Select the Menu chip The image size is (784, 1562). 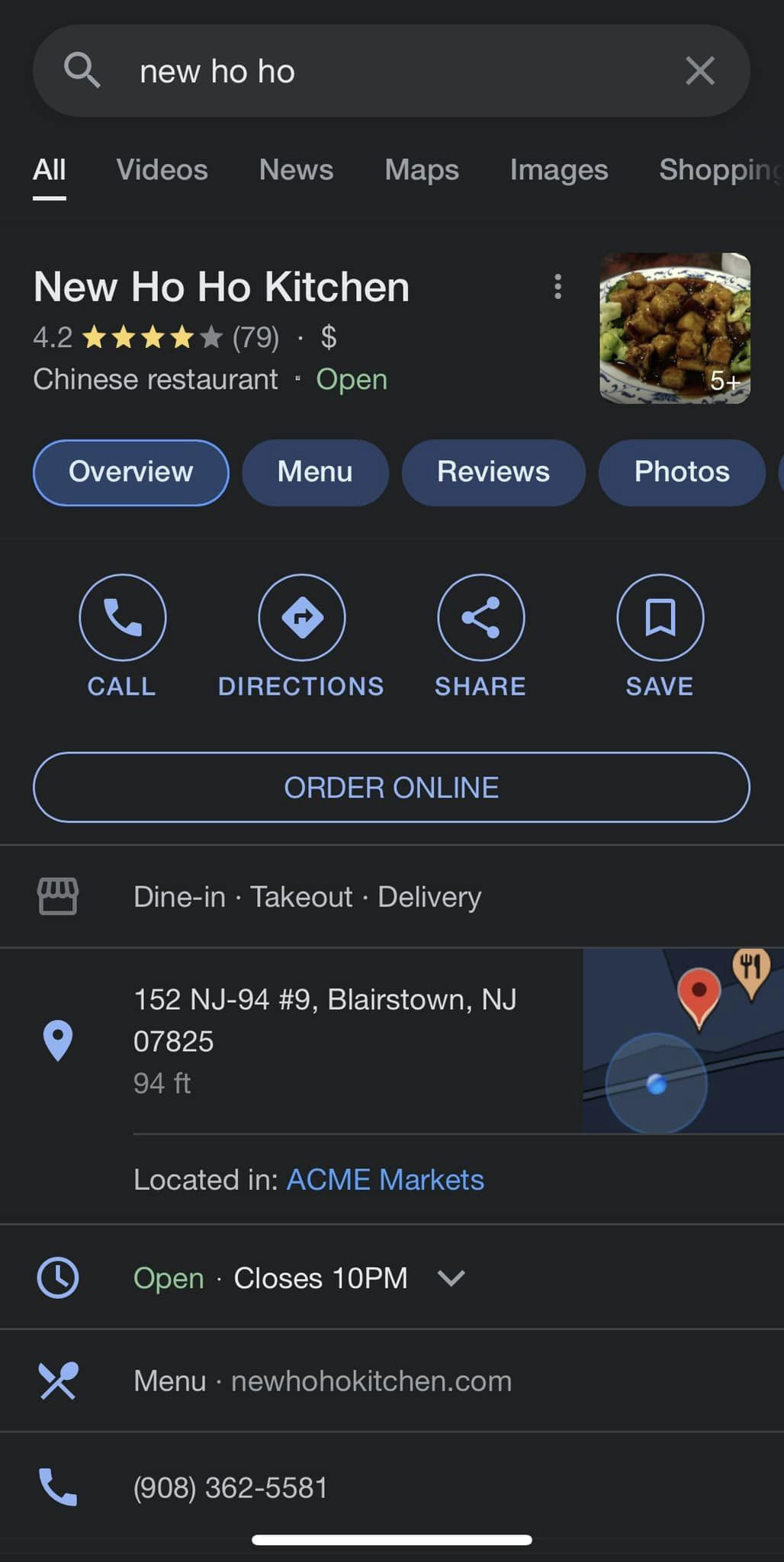point(315,472)
